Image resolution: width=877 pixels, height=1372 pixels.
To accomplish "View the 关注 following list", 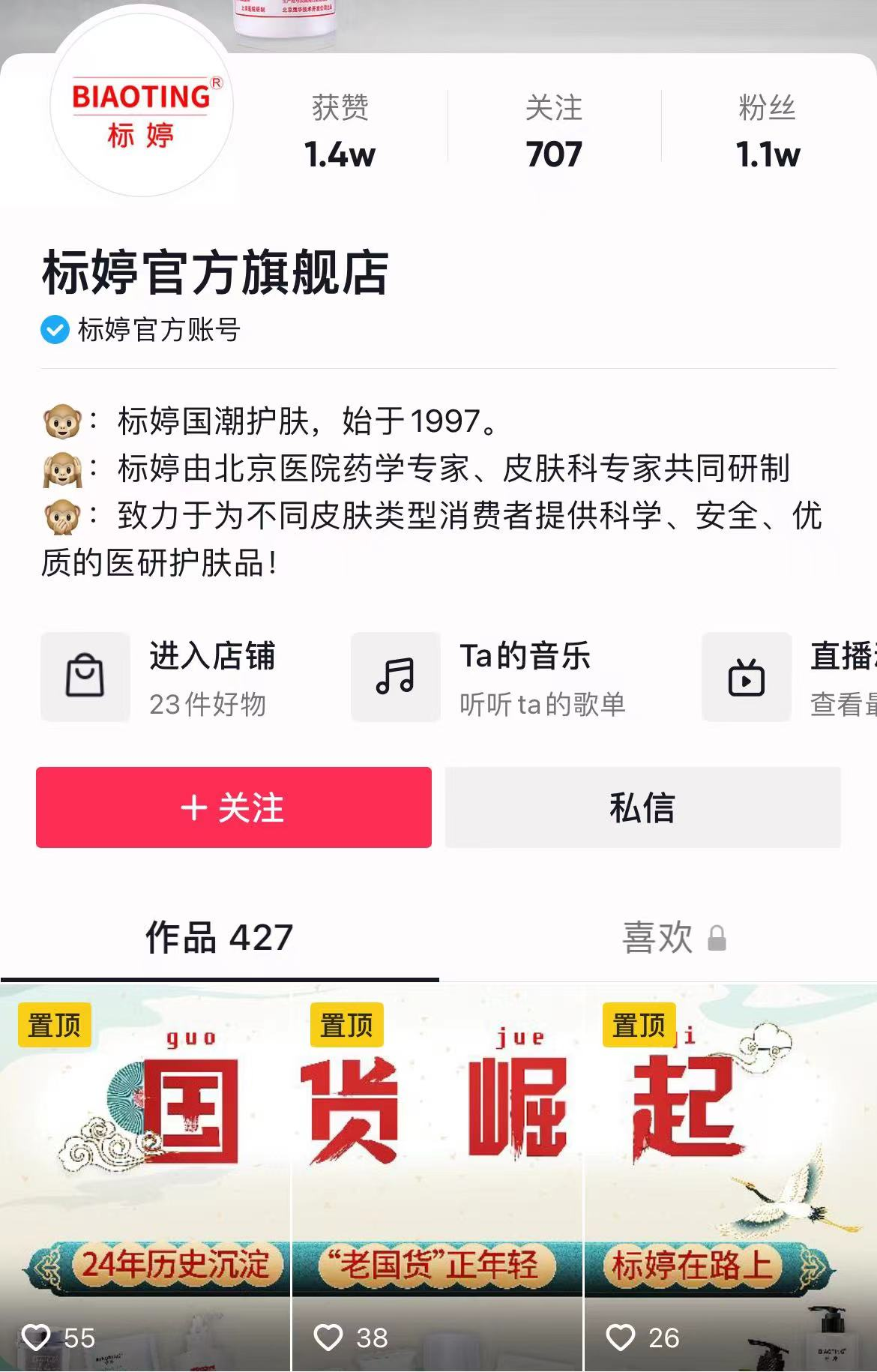I will [x=554, y=131].
